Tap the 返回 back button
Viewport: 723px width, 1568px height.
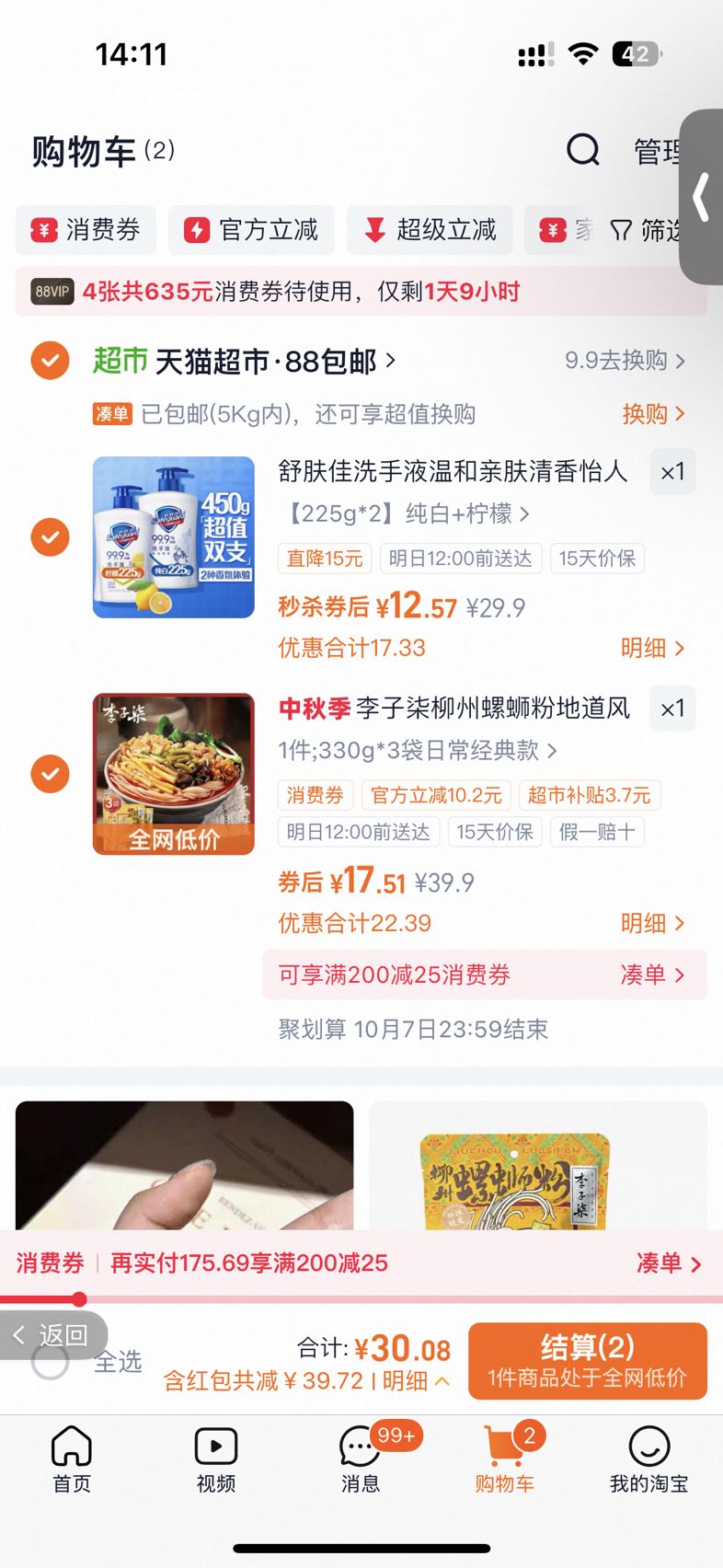(52, 1335)
